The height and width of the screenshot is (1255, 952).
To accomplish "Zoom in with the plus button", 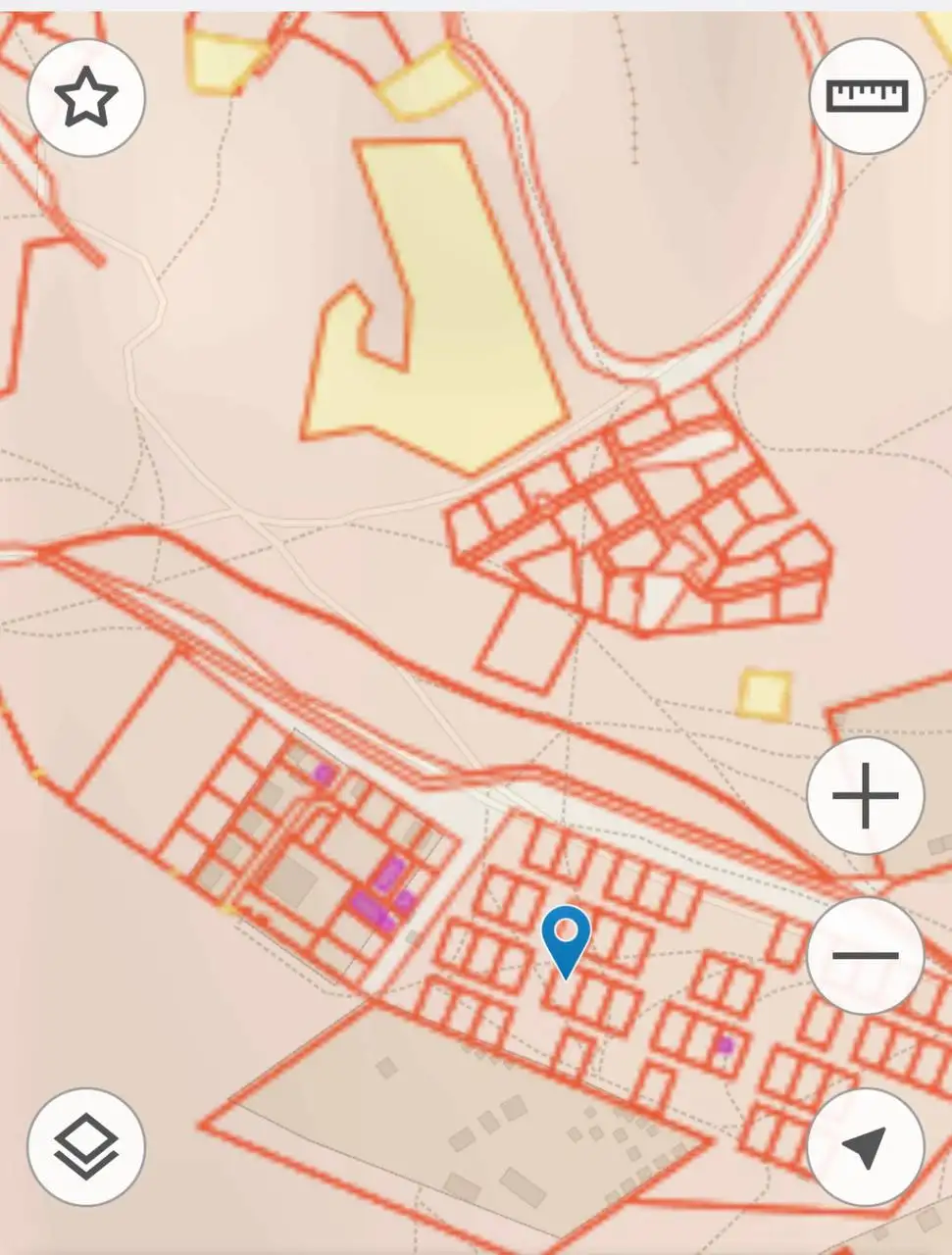I will (x=865, y=795).
